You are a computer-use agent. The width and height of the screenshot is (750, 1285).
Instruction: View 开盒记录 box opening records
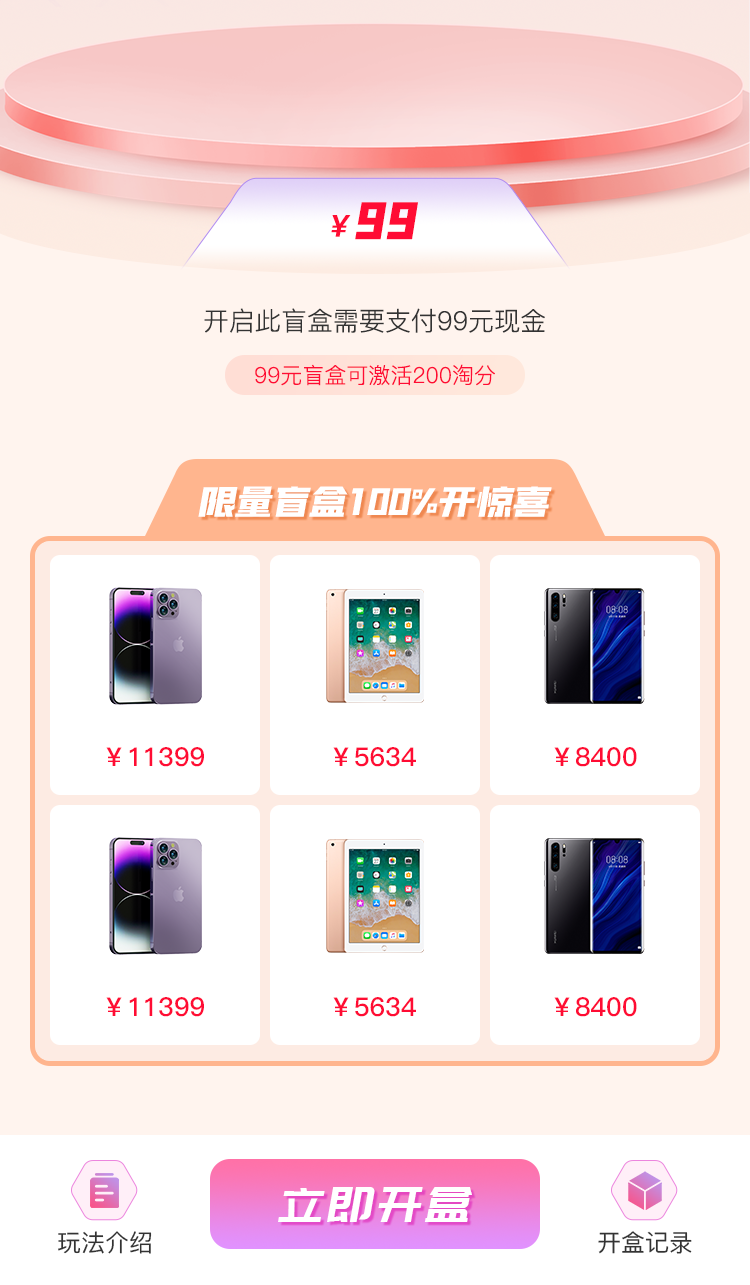coord(644,1207)
